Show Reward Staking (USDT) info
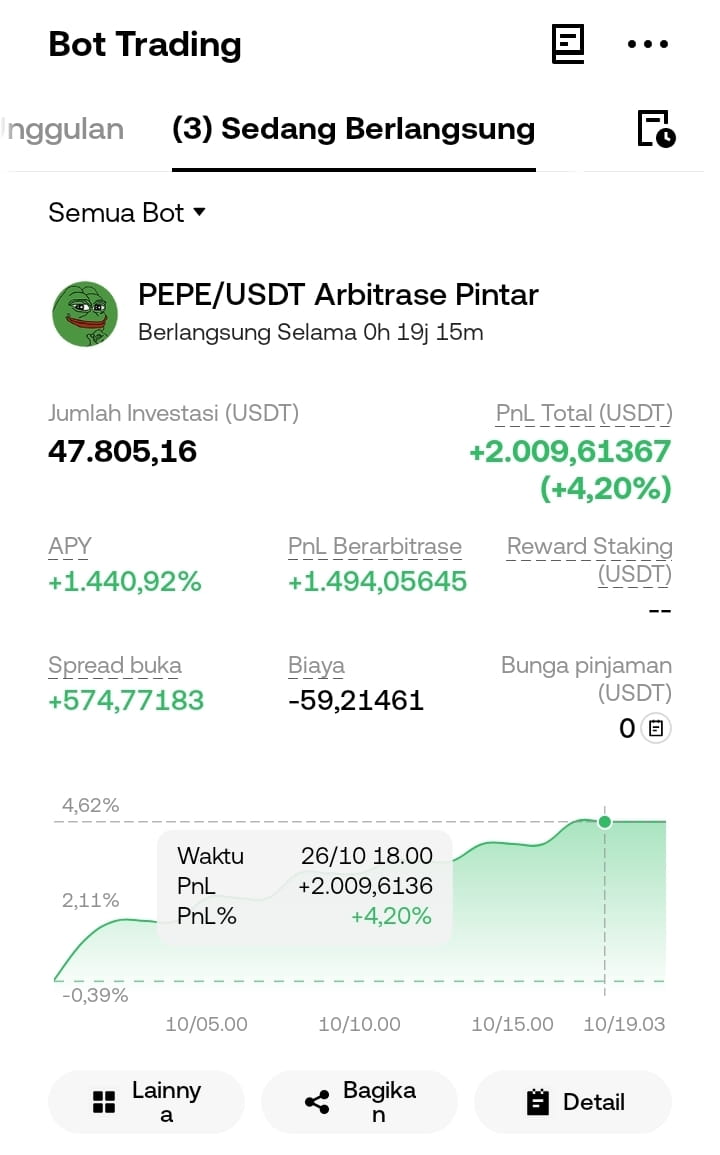Viewport: 720px width, 1155px height. (x=590, y=560)
